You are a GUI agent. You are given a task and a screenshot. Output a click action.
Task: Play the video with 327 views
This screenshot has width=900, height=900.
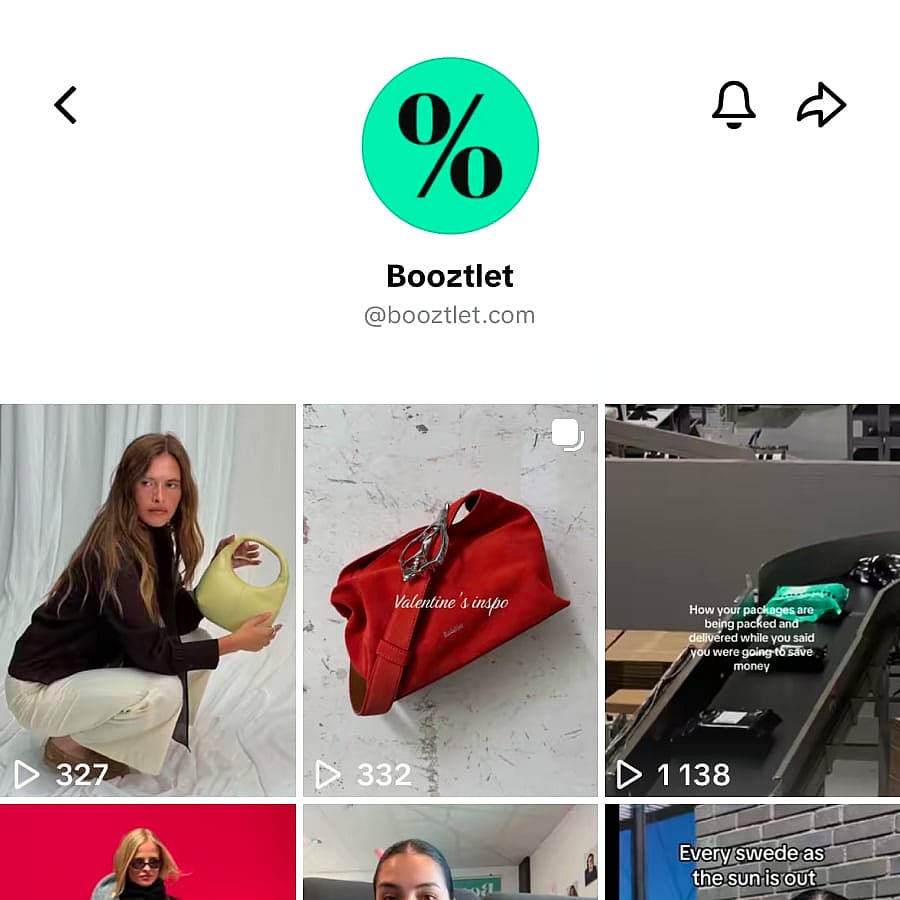(148, 600)
